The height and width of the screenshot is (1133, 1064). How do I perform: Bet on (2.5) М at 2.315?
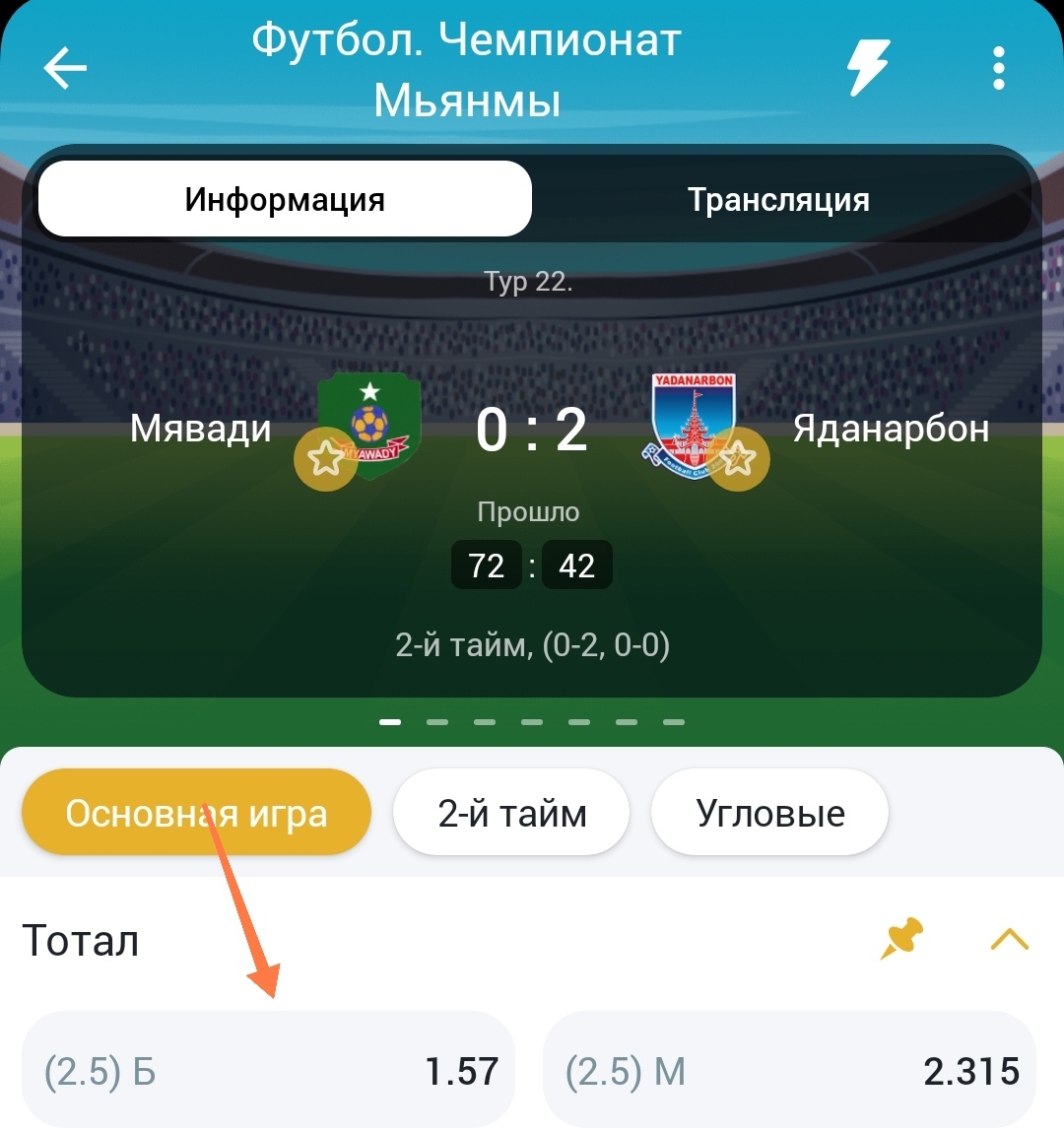pos(790,1070)
